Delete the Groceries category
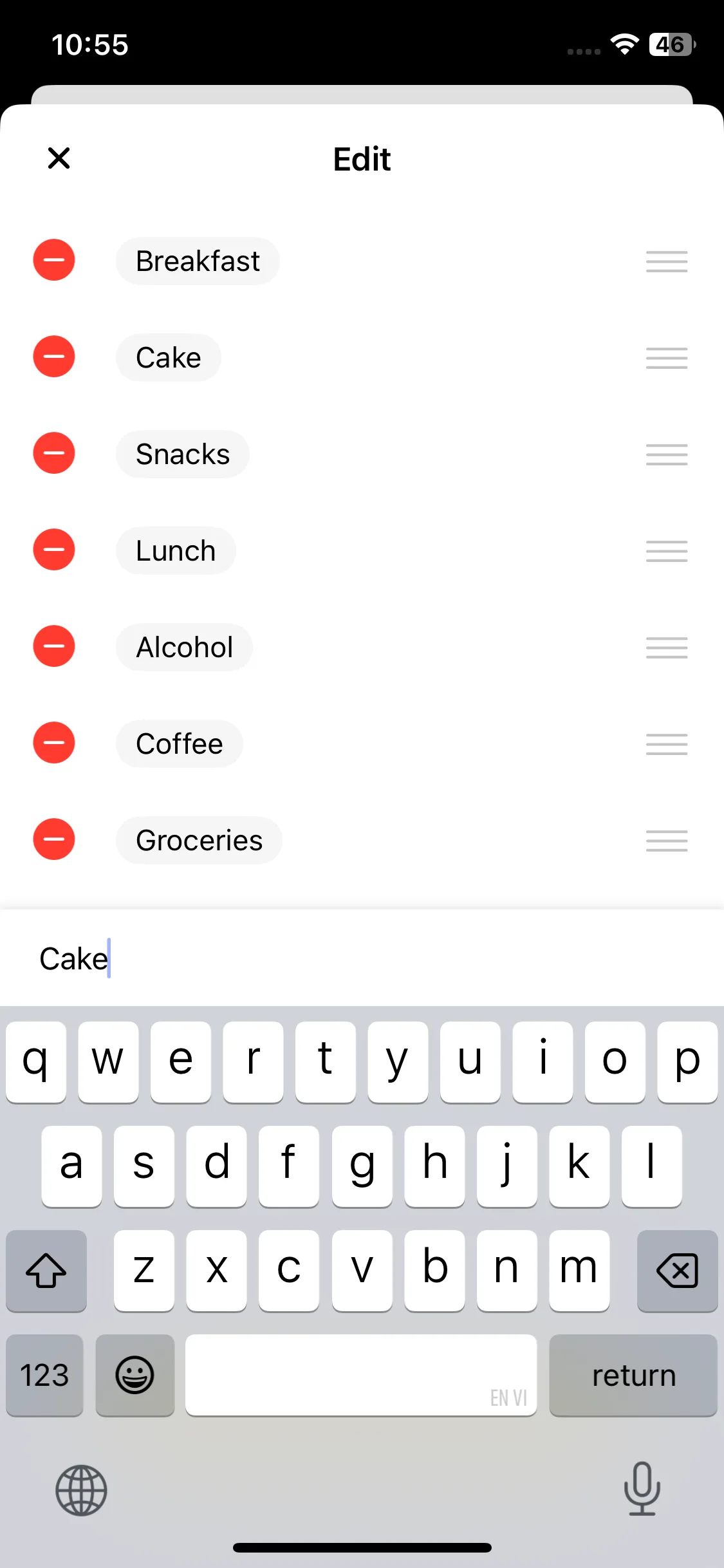 (54, 839)
